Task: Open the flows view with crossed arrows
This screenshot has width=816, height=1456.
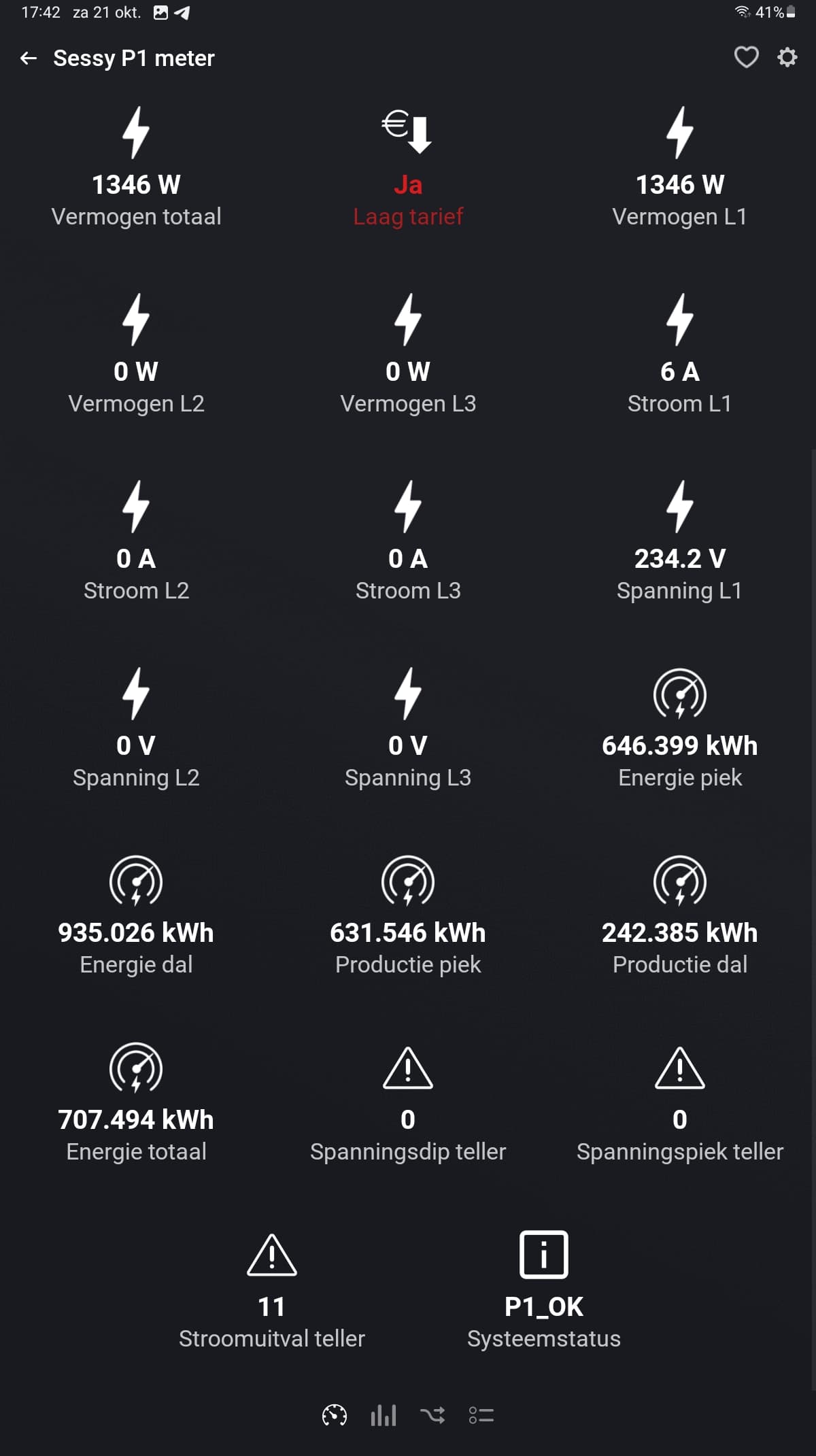Action: (432, 1415)
